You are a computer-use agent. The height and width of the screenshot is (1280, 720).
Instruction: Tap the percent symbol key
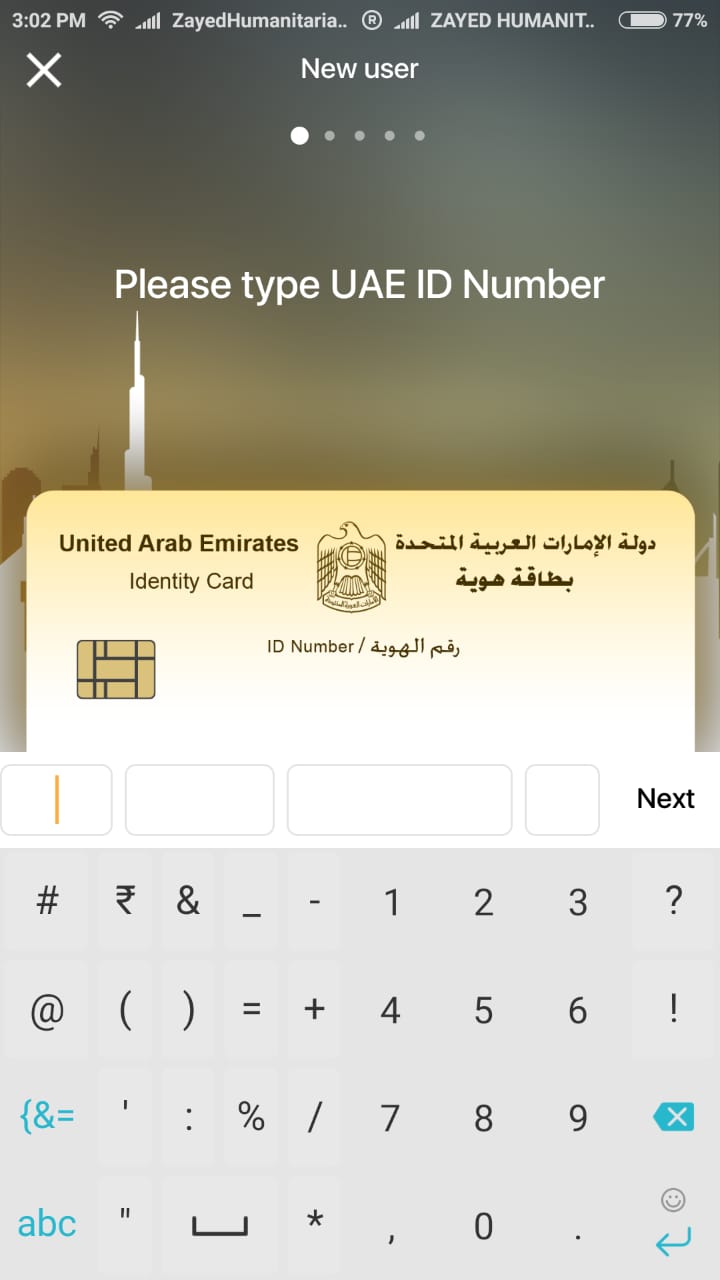(251, 1117)
